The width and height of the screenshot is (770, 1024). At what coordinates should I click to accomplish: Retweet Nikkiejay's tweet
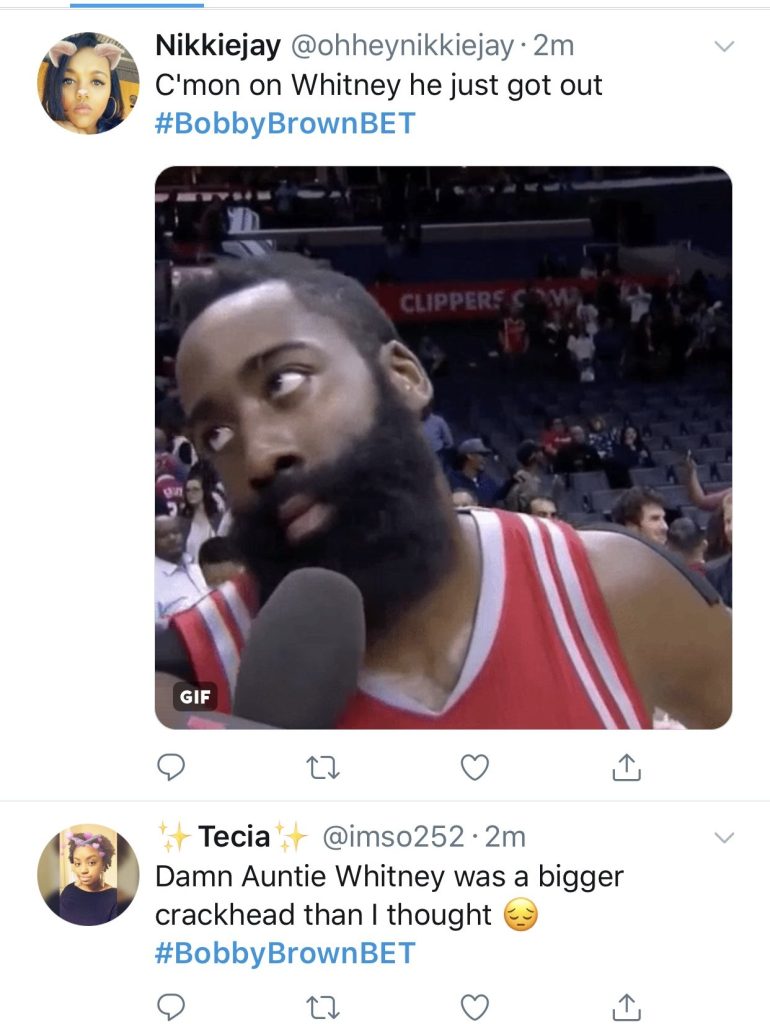click(322, 767)
